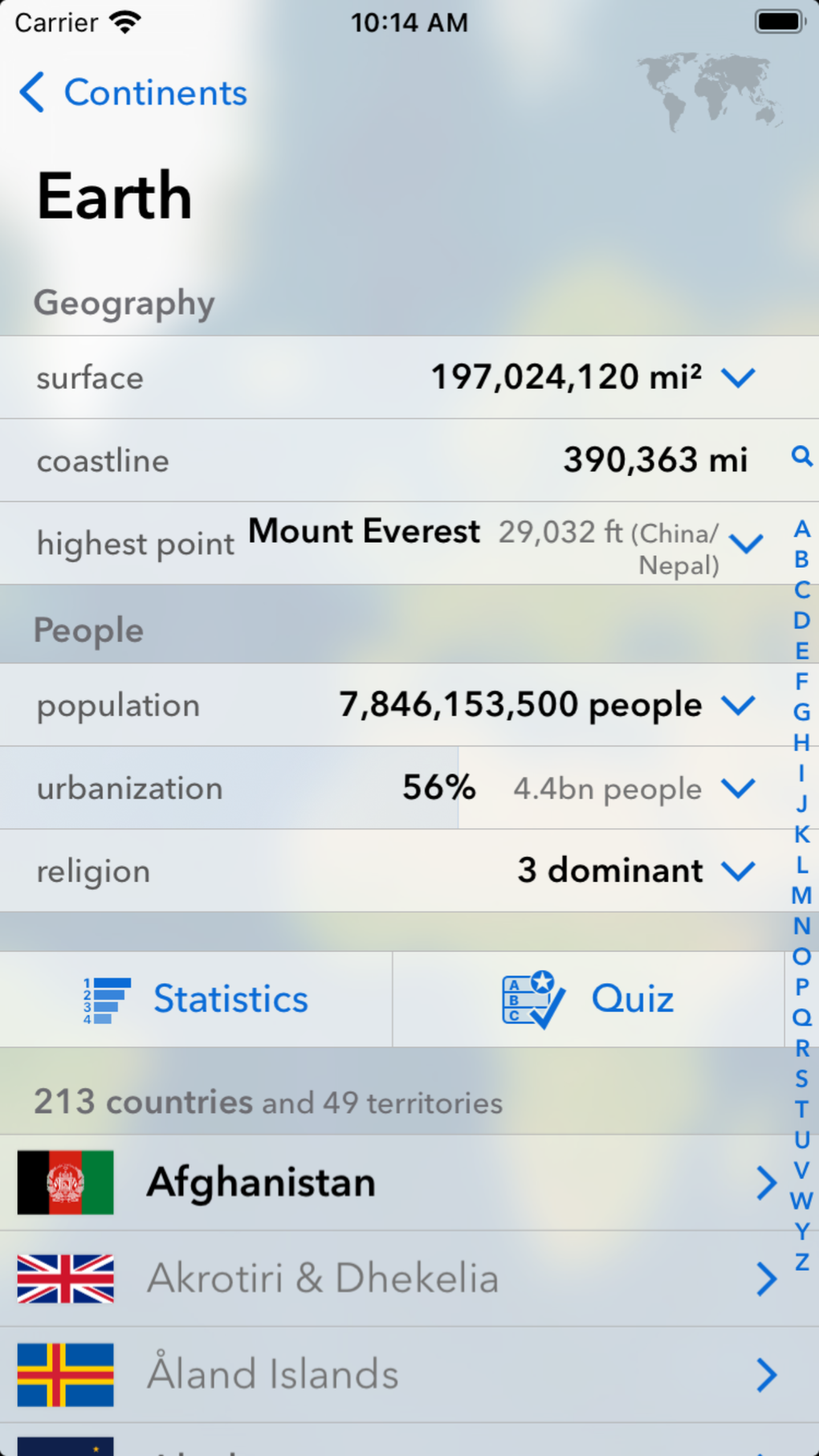Tap the back chevron next to Continents
This screenshot has width=819, height=1456.
(31, 92)
